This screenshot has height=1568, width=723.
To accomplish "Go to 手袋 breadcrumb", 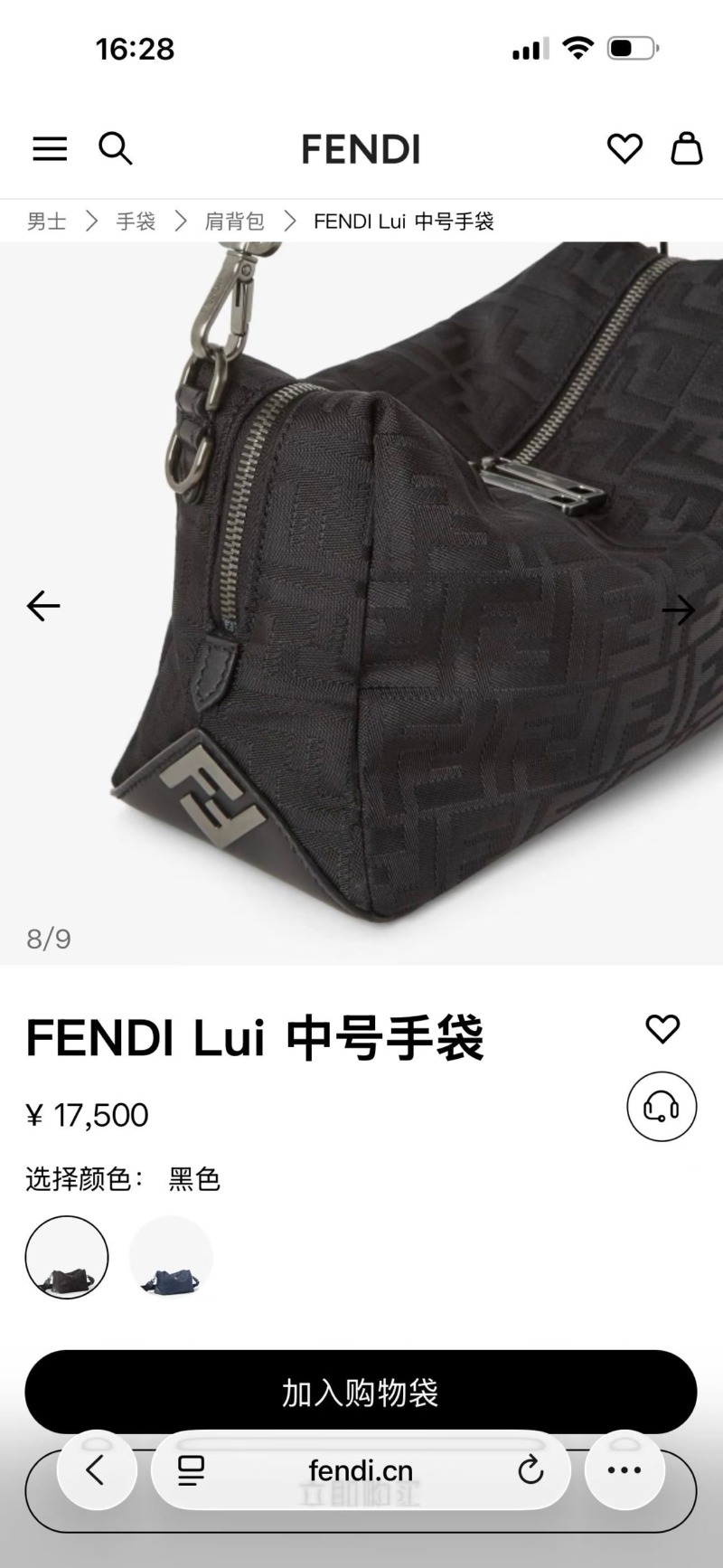I will (x=136, y=222).
